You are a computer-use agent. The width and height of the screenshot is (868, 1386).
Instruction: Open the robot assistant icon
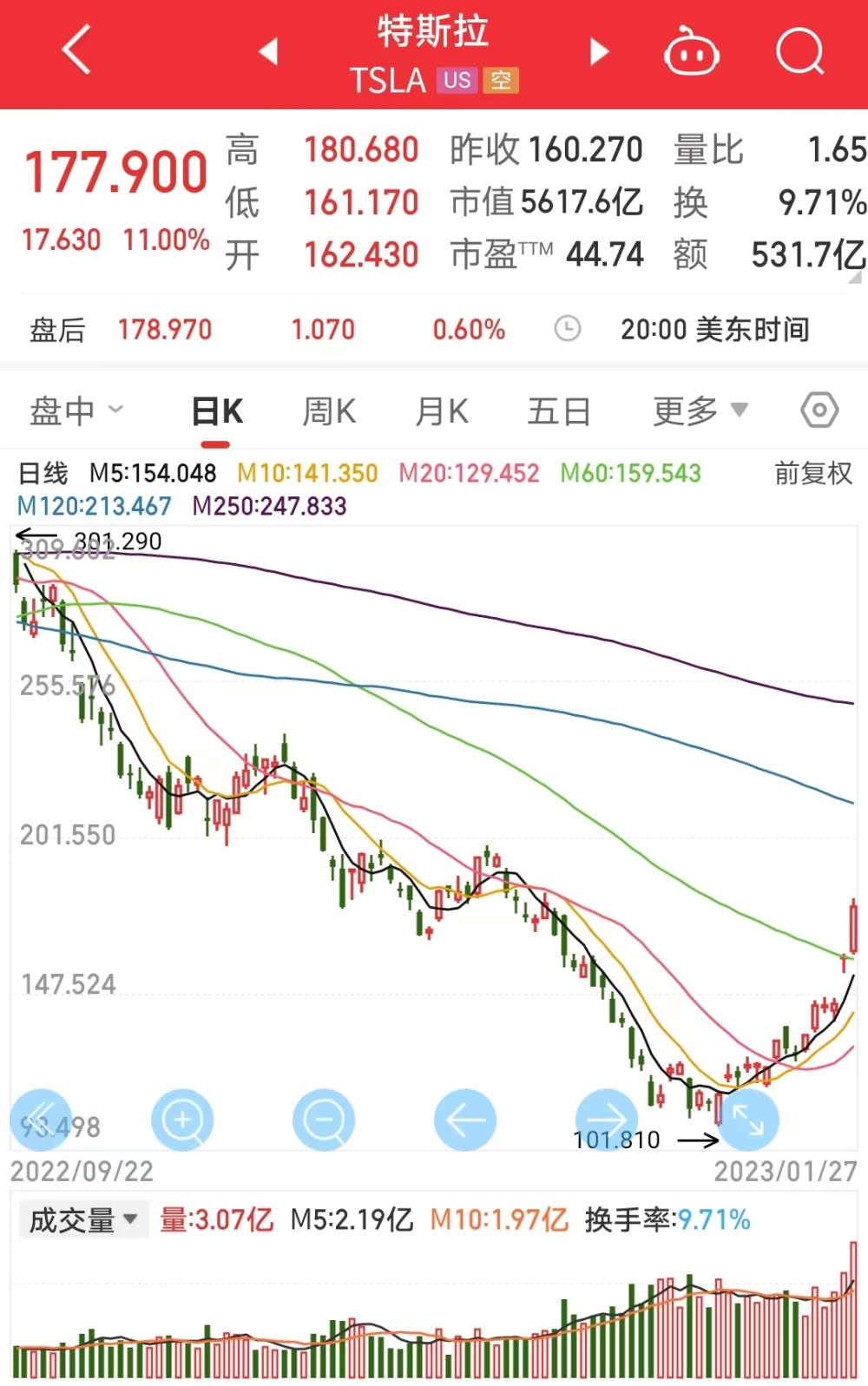[691, 52]
